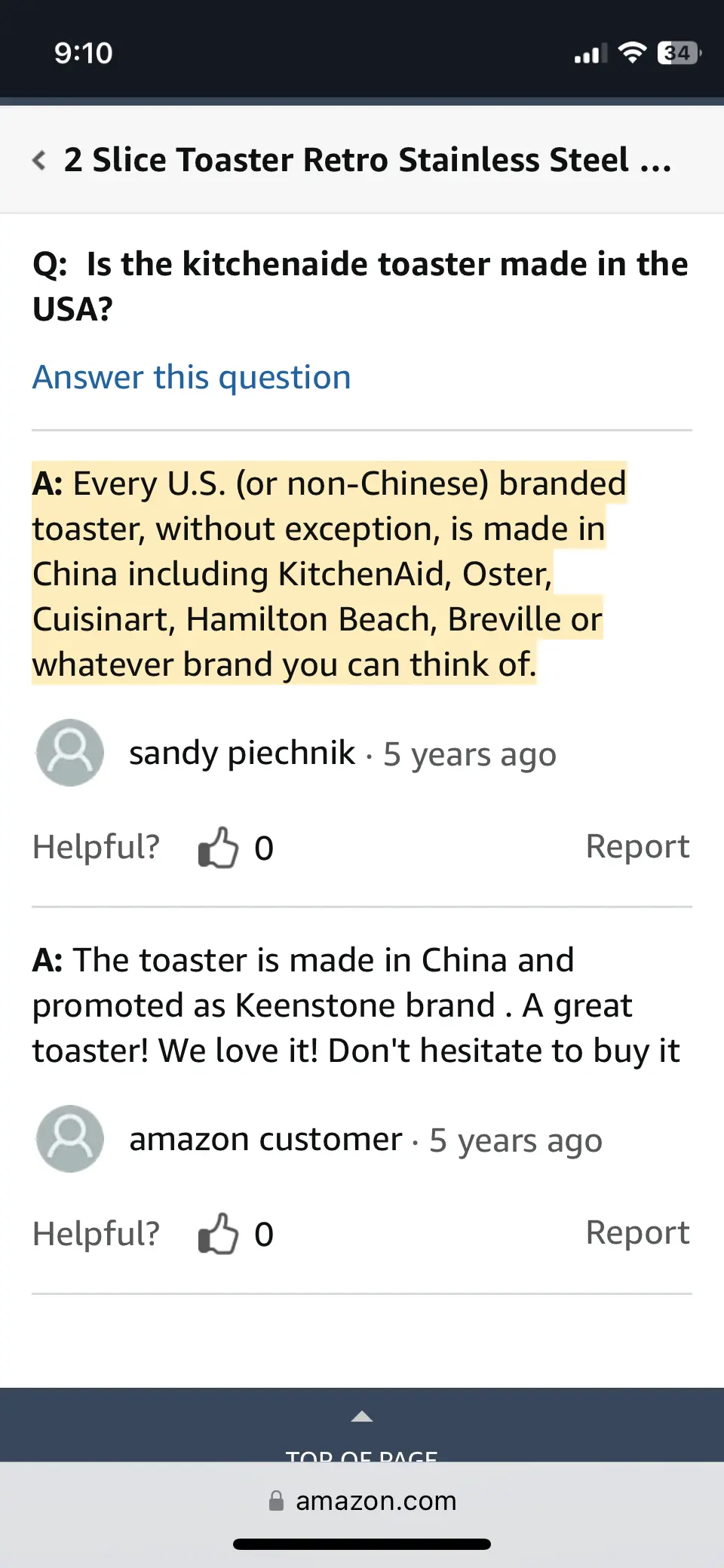Go back to the toaster product page
The image size is (724, 1568).
[x=39, y=160]
